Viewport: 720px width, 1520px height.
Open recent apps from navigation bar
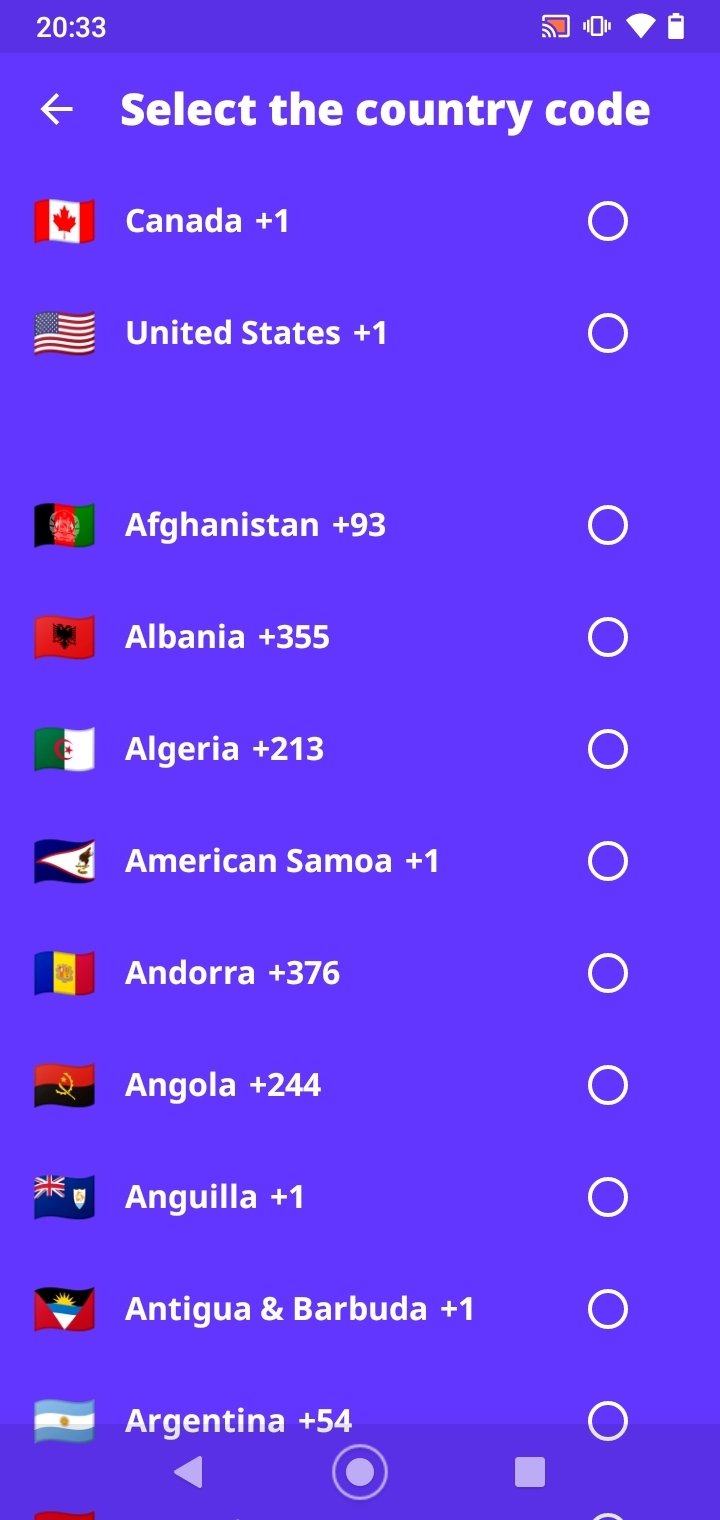[x=530, y=1472]
